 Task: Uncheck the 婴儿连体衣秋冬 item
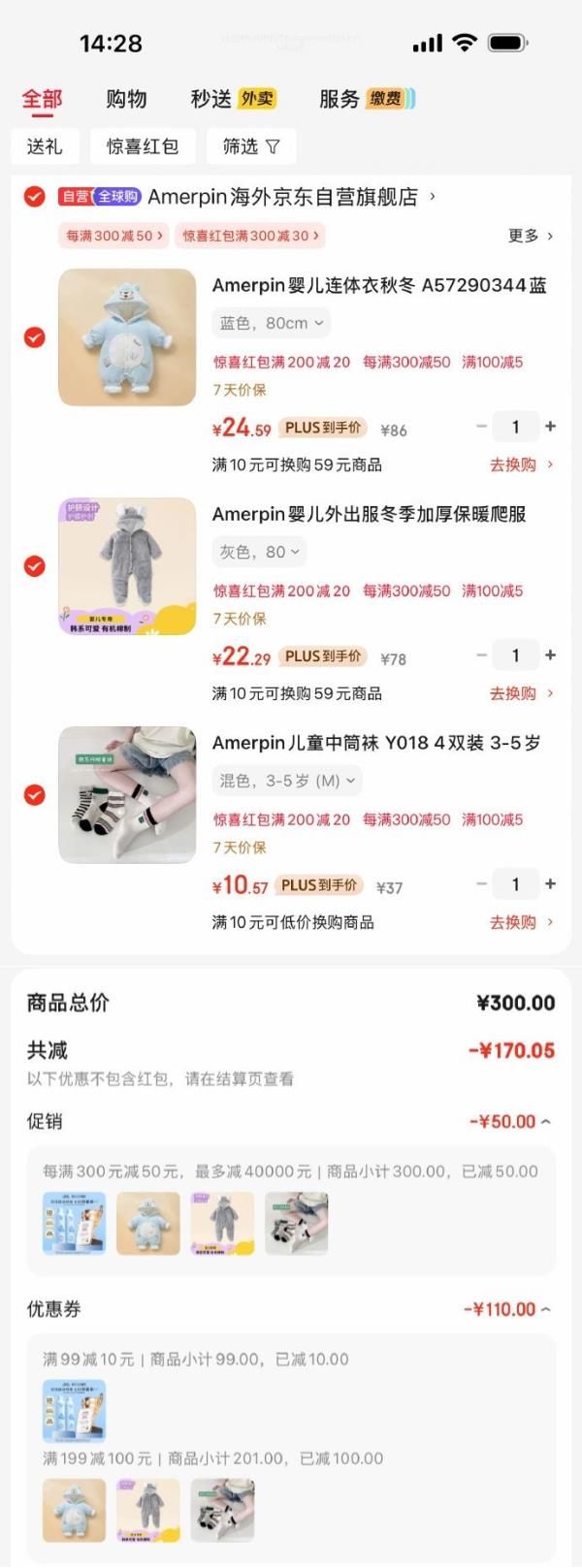pos(34,337)
